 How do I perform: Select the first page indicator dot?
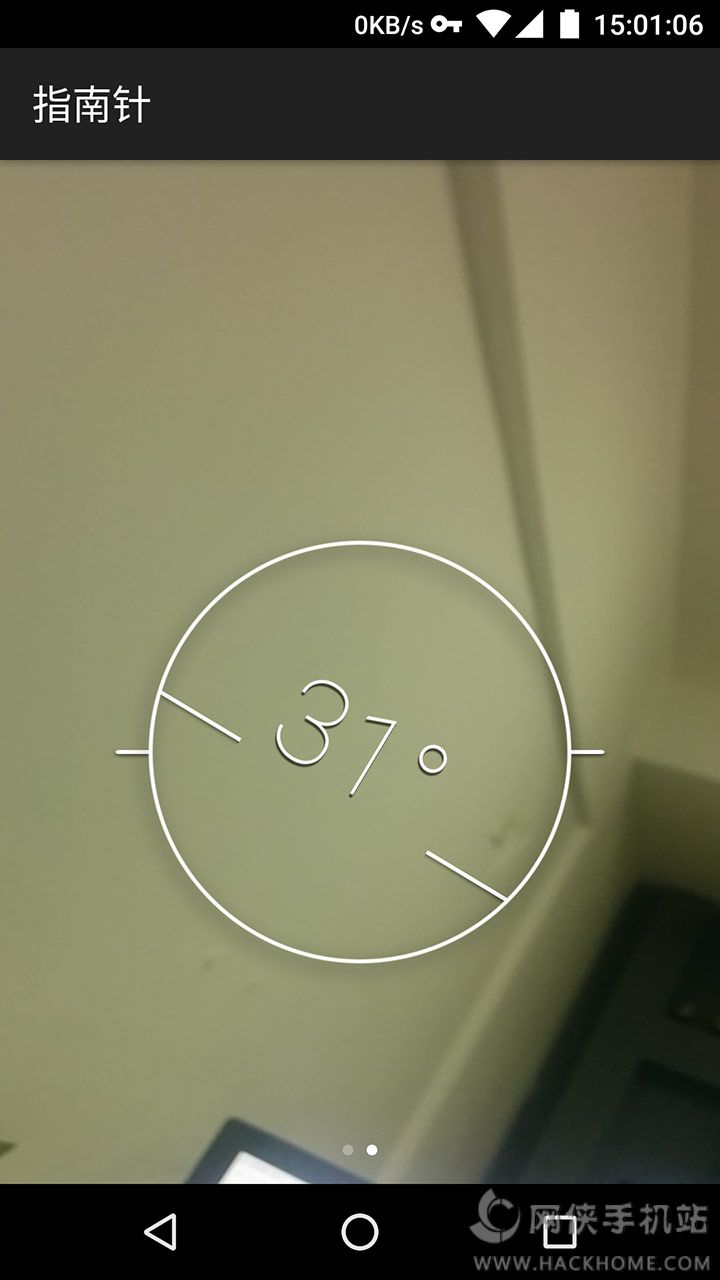pyautogui.click(x=348, y=1150)
